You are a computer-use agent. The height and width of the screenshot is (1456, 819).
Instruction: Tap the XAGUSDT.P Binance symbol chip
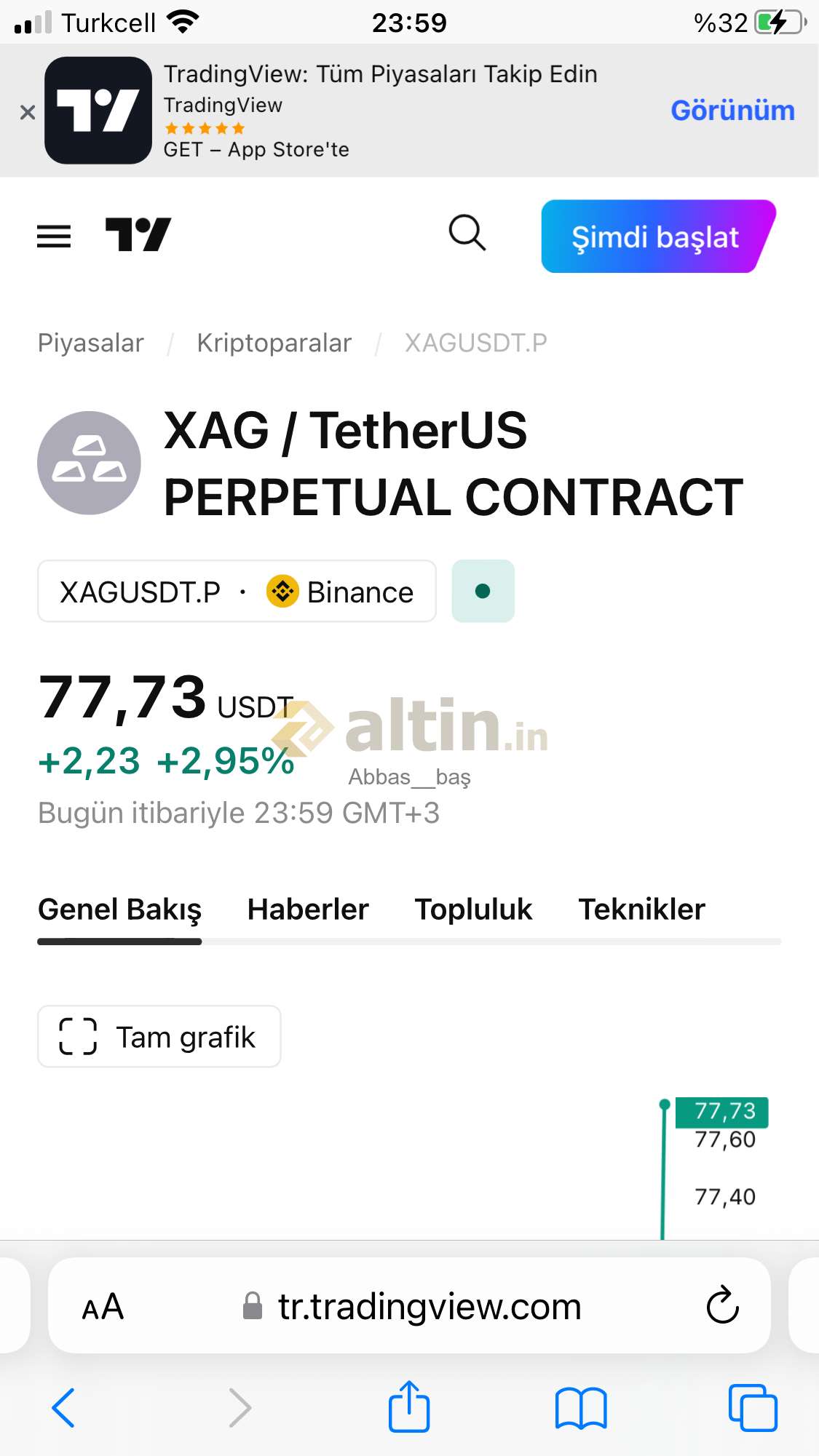tap(237, 592)
